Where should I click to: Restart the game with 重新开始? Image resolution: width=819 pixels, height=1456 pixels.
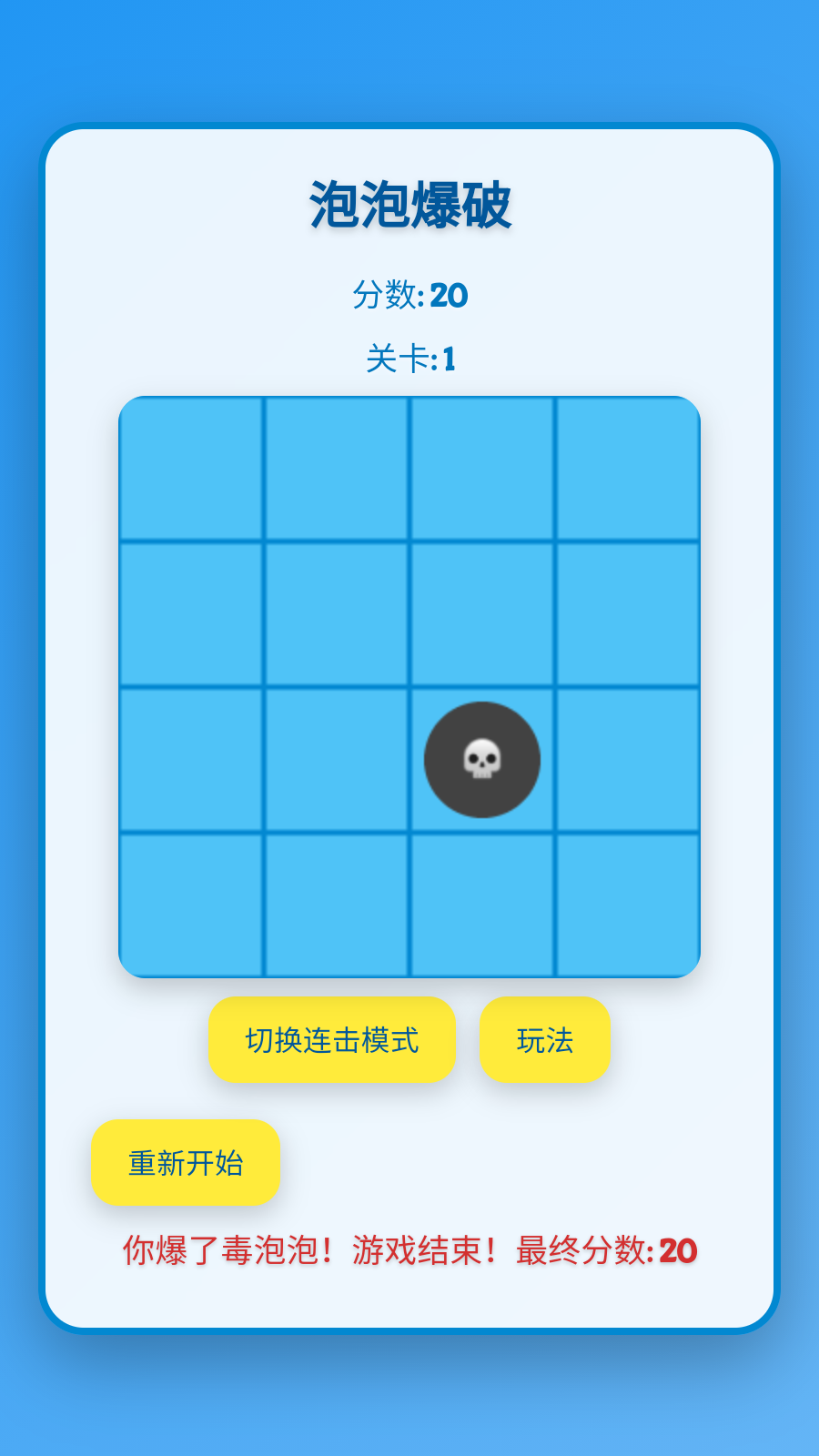click(x=186, y=1162)
